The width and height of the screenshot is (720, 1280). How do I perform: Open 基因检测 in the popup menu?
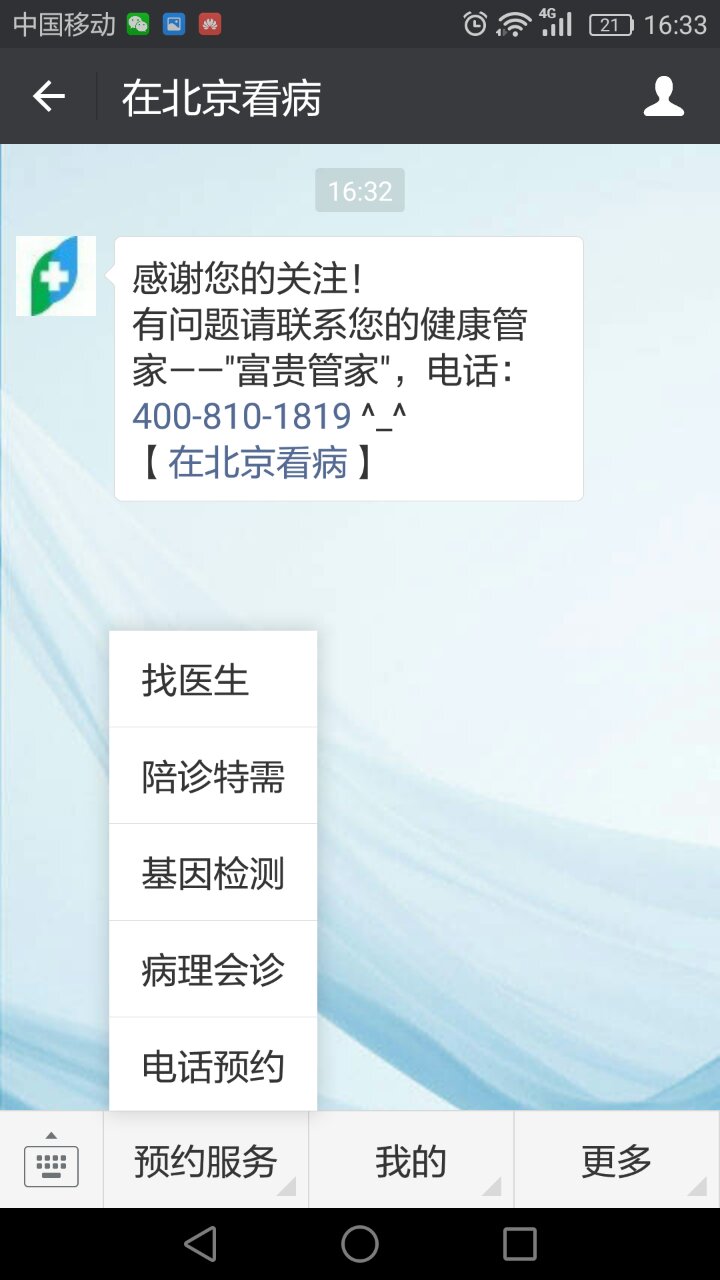click(x=213, y=873)
